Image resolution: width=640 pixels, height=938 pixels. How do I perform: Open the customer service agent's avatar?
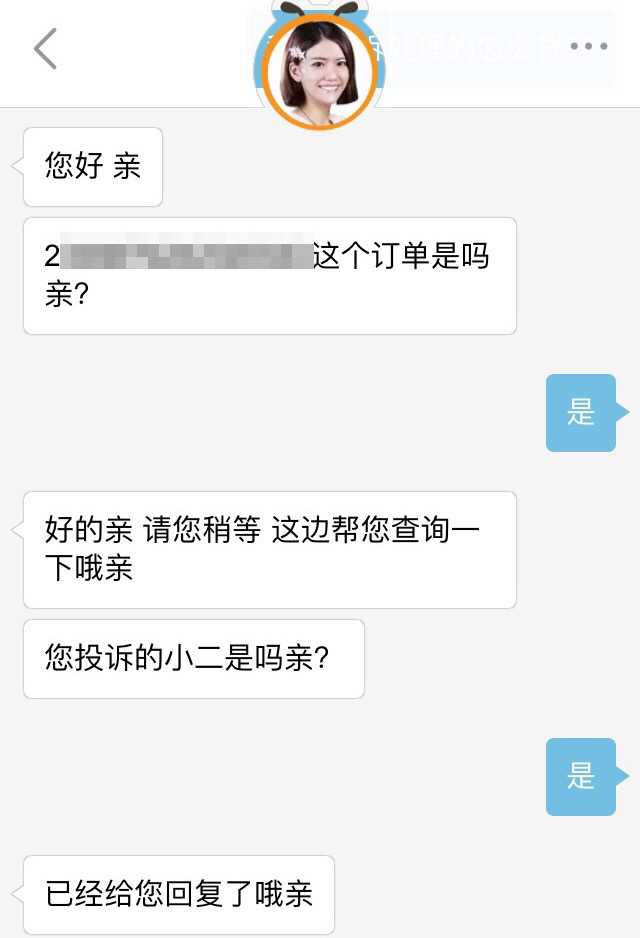click(319, 68)
